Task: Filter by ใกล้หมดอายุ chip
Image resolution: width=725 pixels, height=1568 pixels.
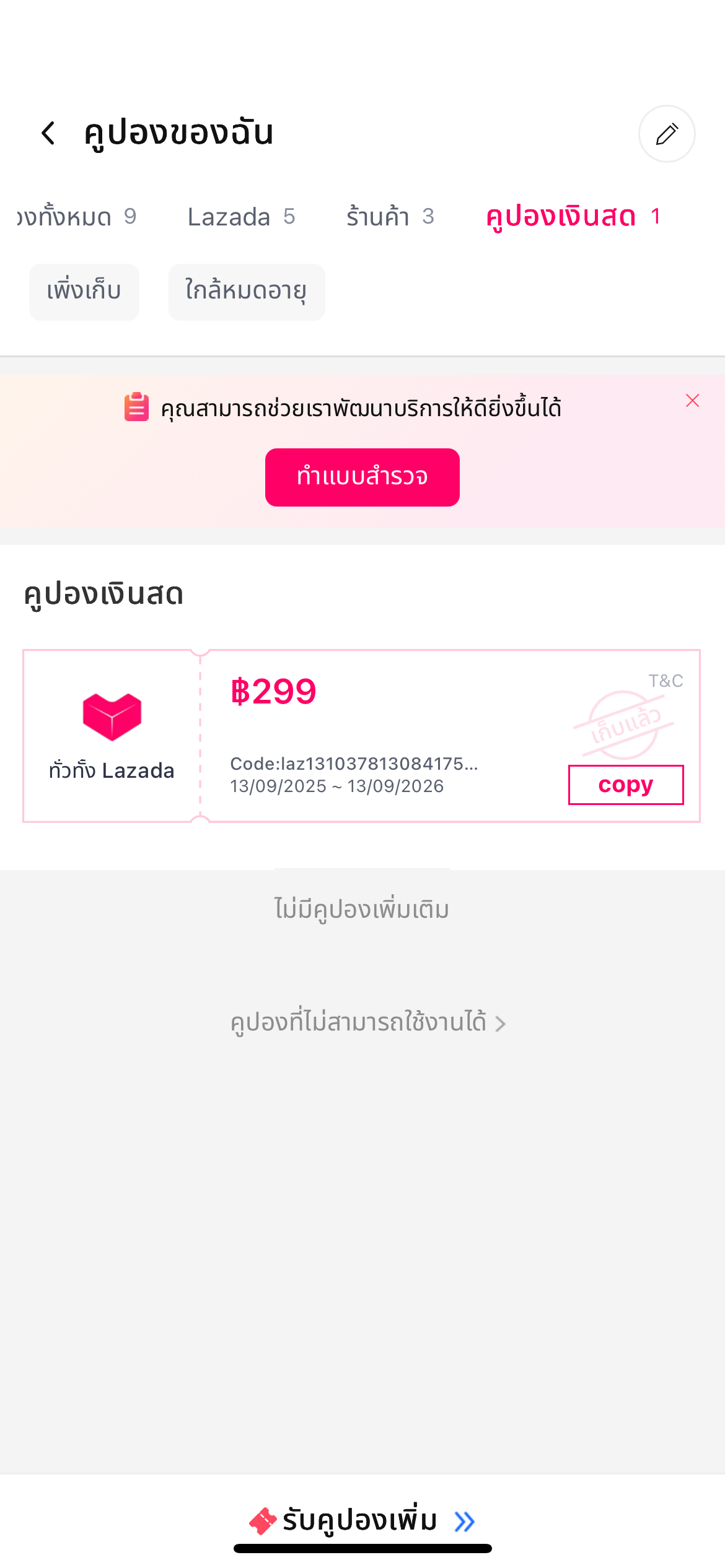Action: click(247, 292)
